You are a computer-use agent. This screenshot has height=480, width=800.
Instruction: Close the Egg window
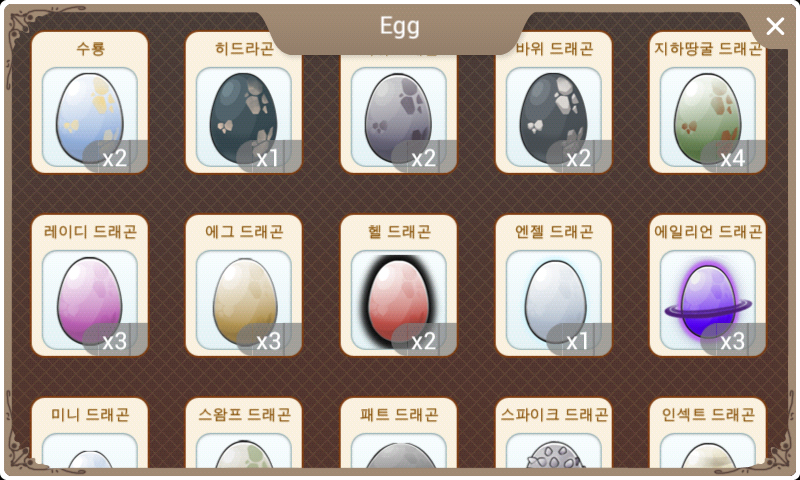(x=775, y=27)
